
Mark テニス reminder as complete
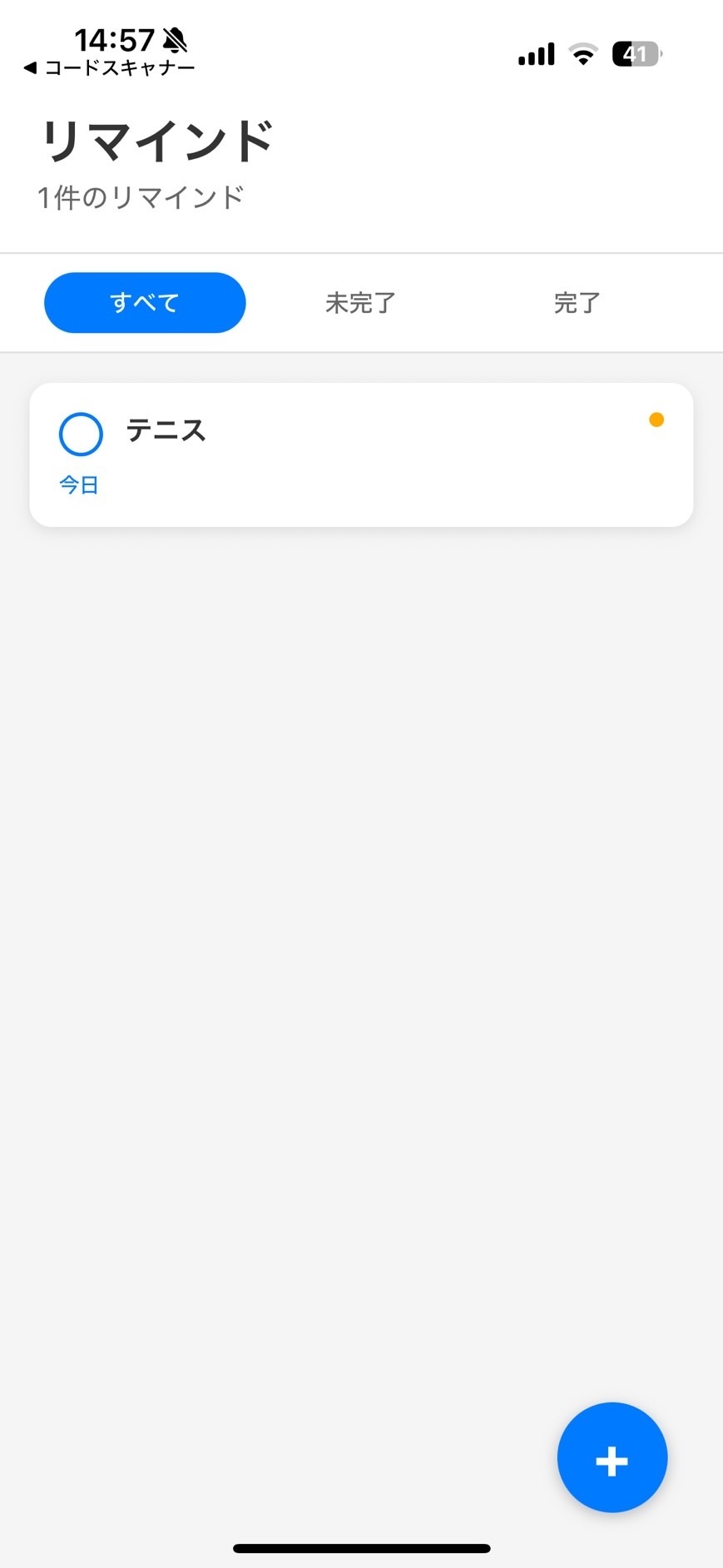click(81, 434)
